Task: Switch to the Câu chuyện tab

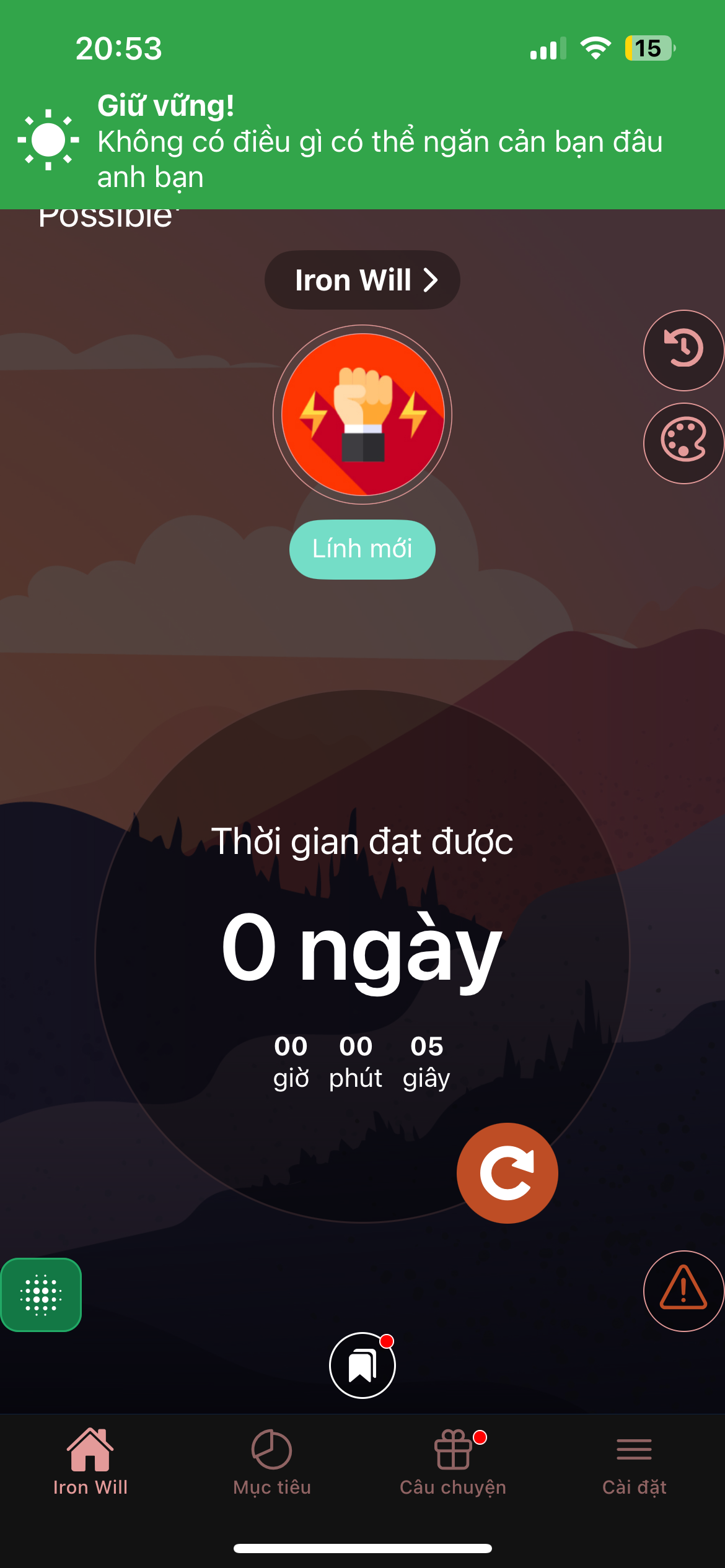Action: pyautogui.click(x=453, y=1461)
